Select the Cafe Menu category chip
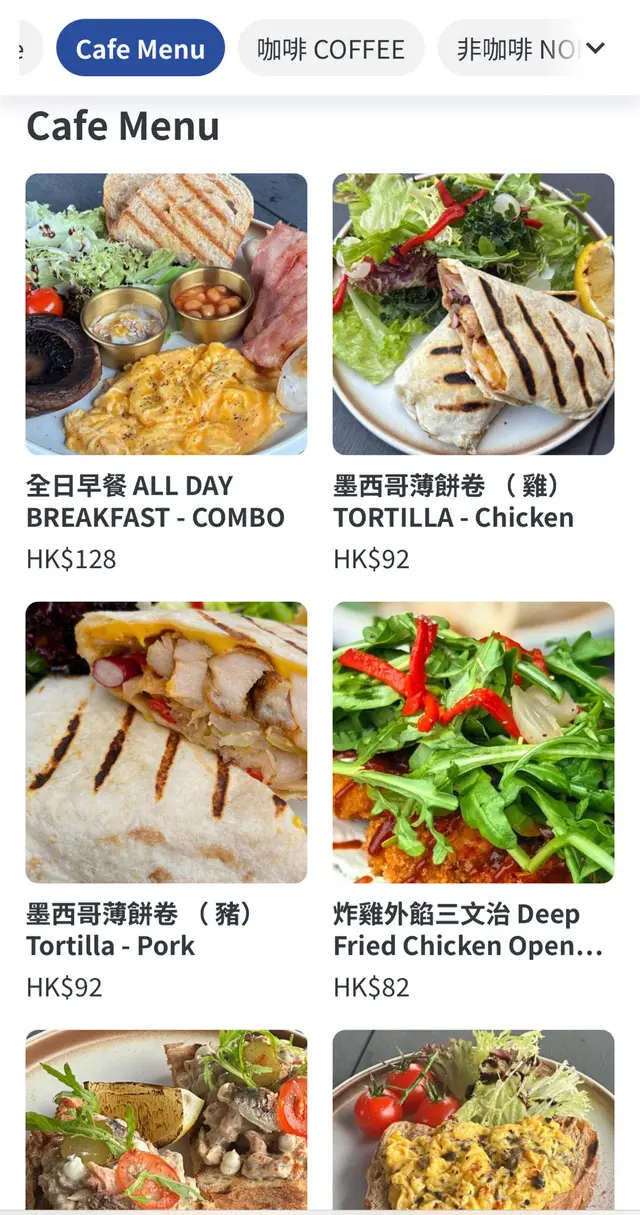 click(140, 48)
